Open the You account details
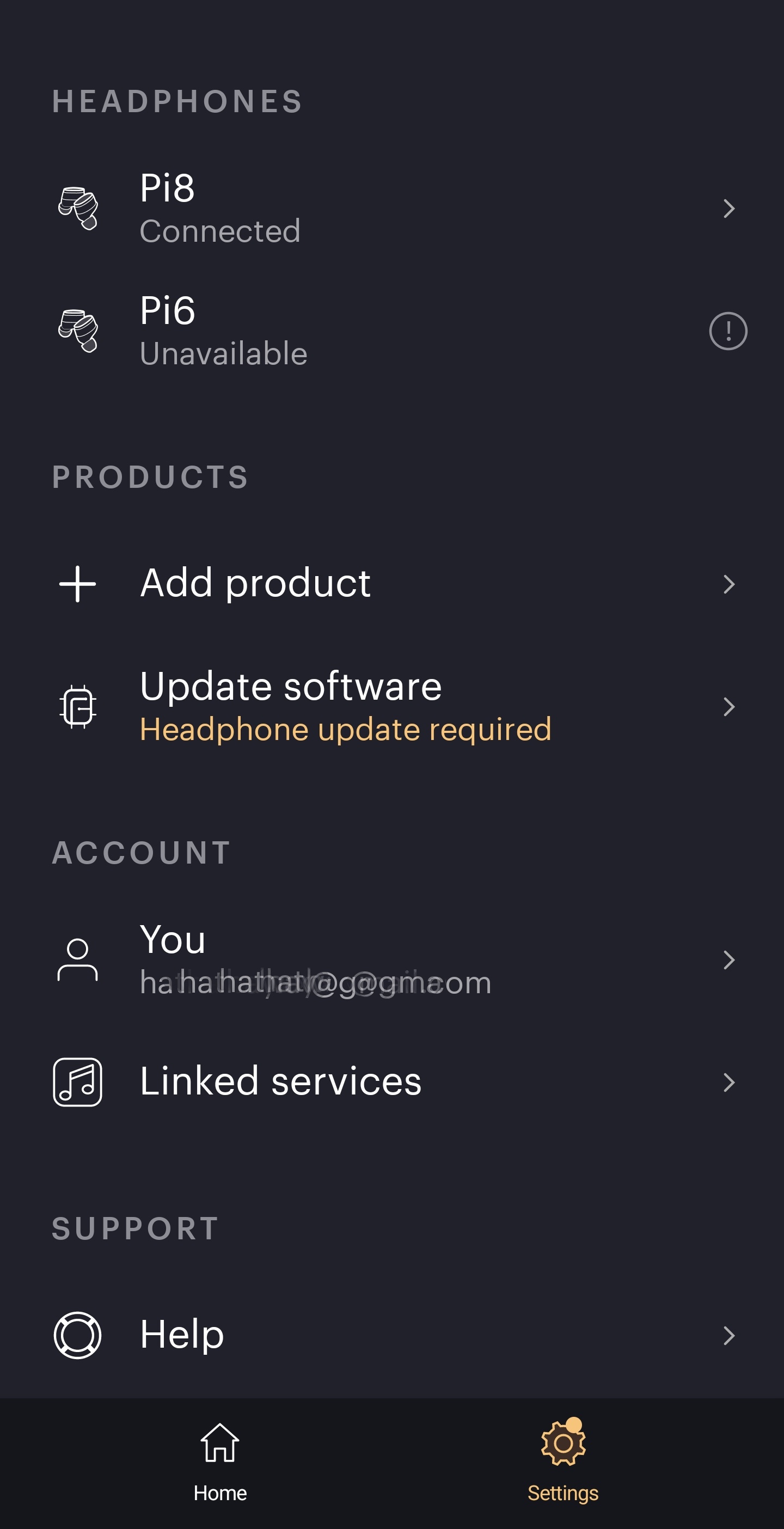Screen dimensions: 784x1529 click(x=391, y=960)
